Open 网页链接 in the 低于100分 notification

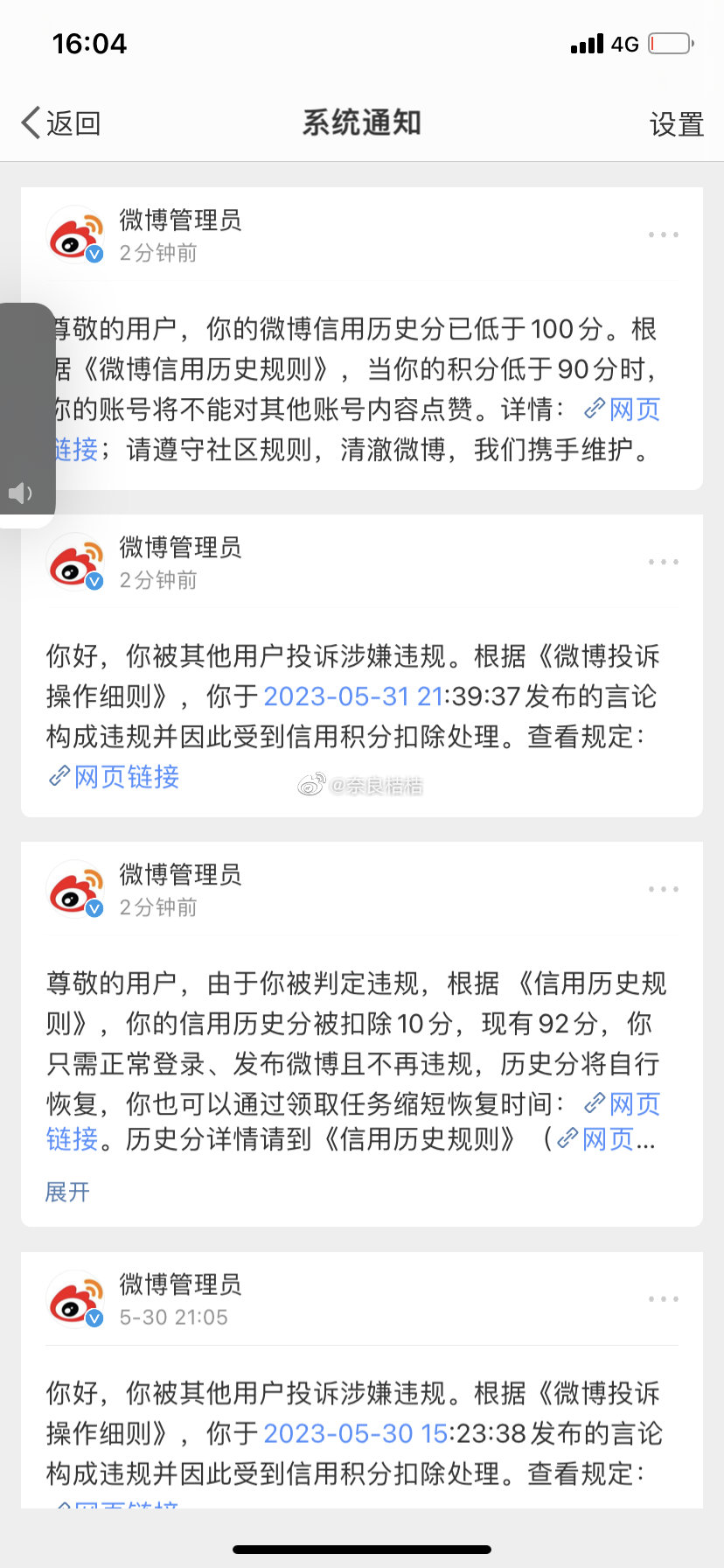pyautogui.click(x=622, y=409)
